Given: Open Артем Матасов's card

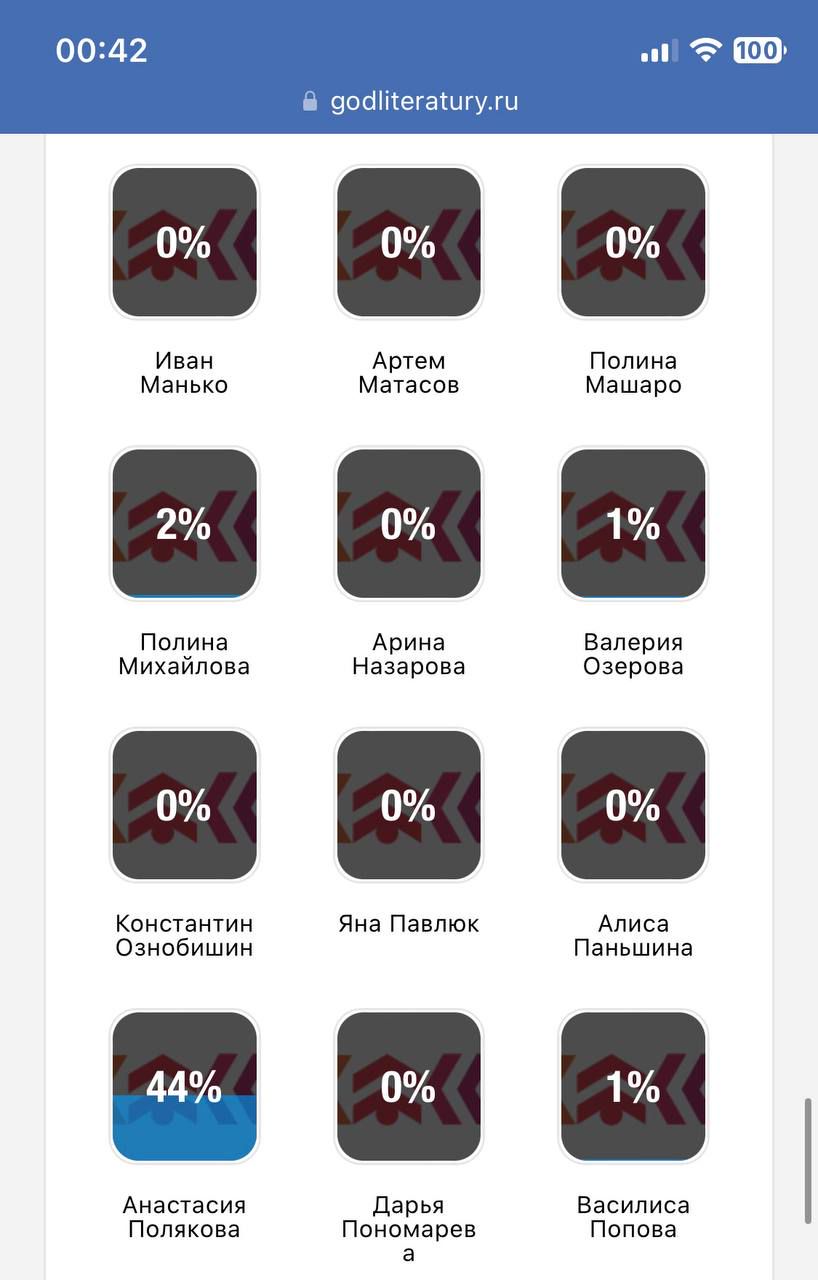Looking at the screenshot, I should [408, 243].
